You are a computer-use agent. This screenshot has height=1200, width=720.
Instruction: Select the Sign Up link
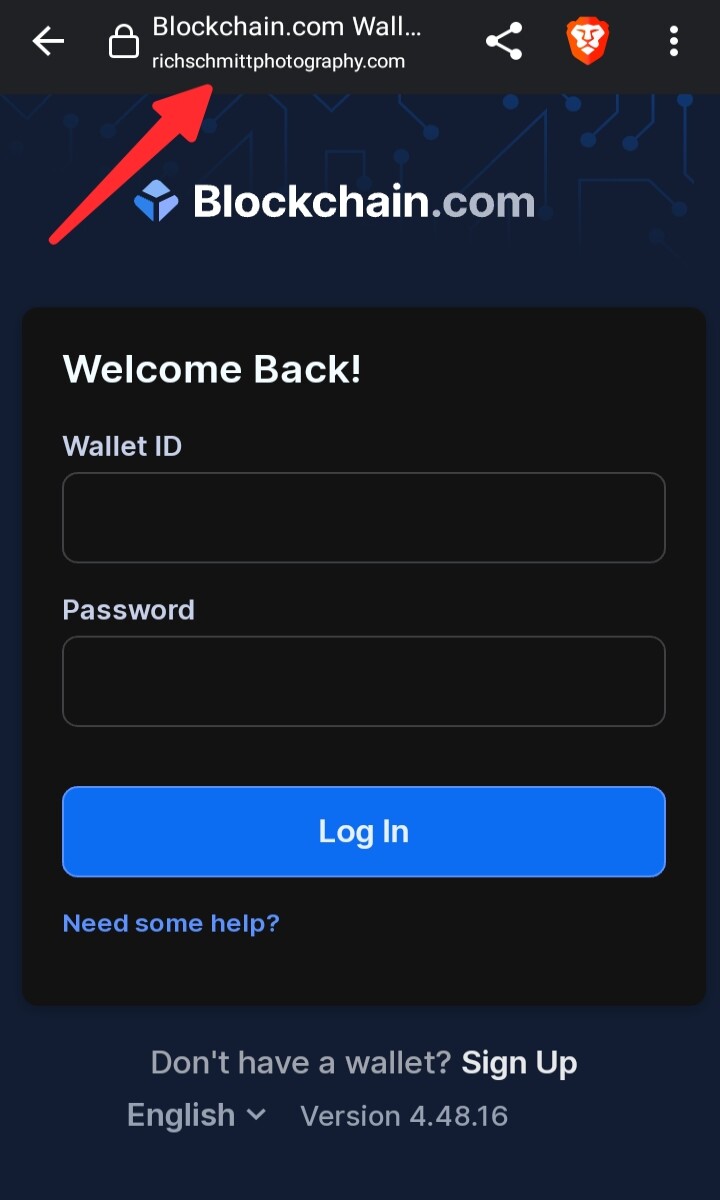(519, 1063)
